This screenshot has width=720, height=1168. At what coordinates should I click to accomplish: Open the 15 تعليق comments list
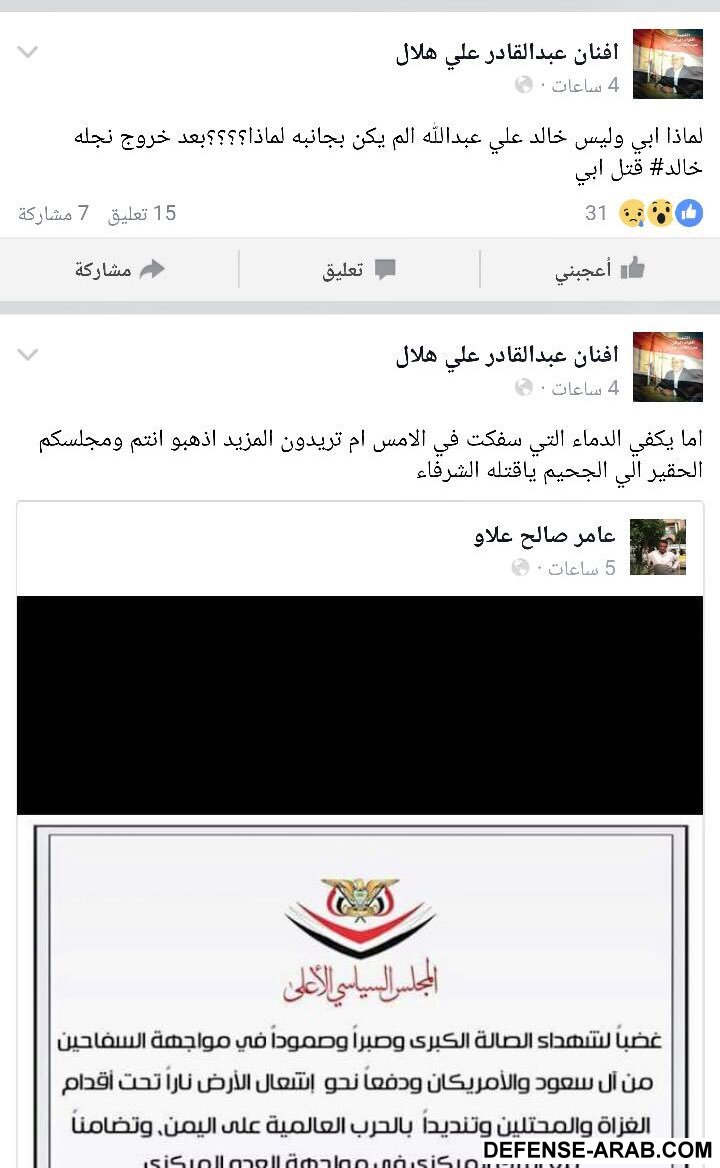pyautogui.click(x=142, y=212)
